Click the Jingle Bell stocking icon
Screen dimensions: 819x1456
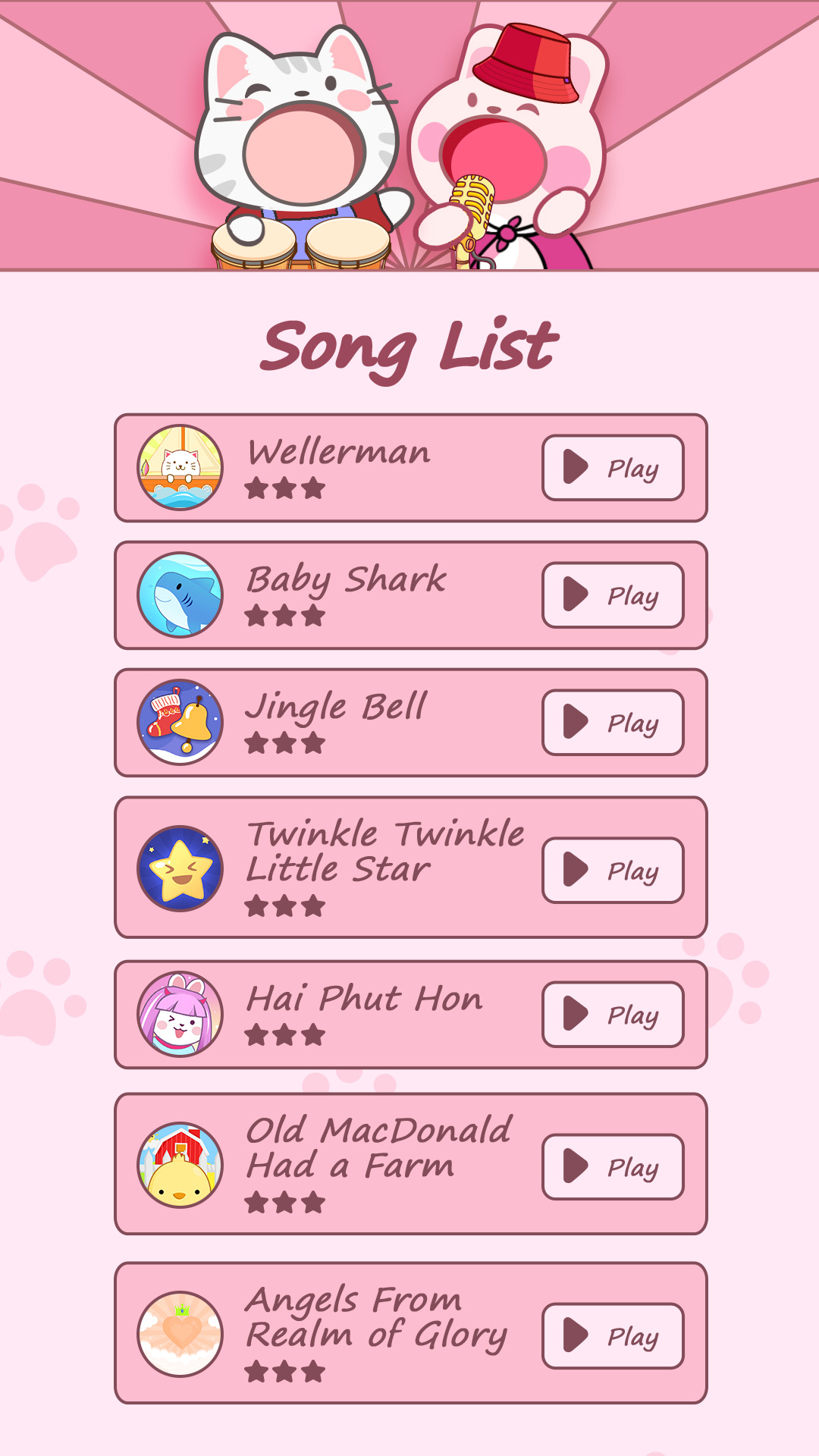click(x=180, y=723)
